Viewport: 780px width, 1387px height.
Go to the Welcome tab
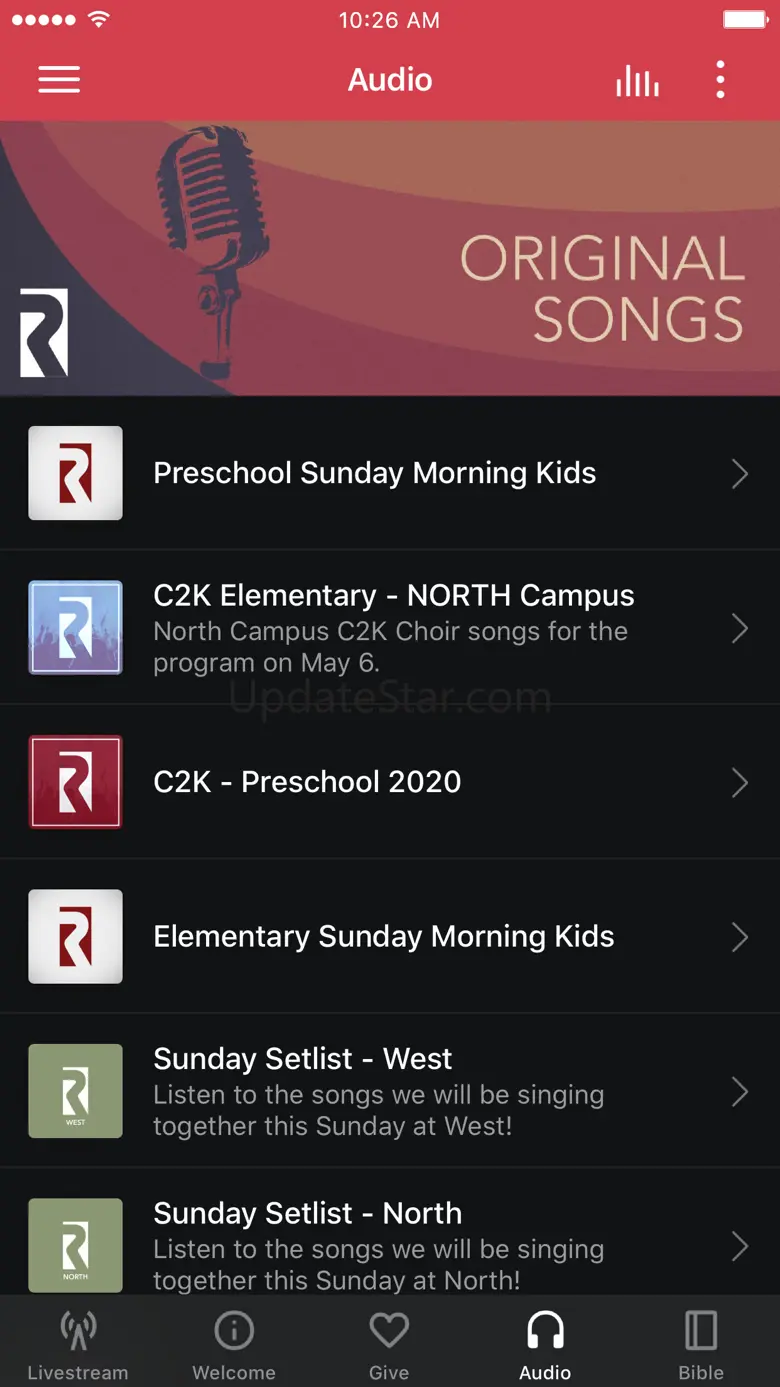click(234, 1342)
